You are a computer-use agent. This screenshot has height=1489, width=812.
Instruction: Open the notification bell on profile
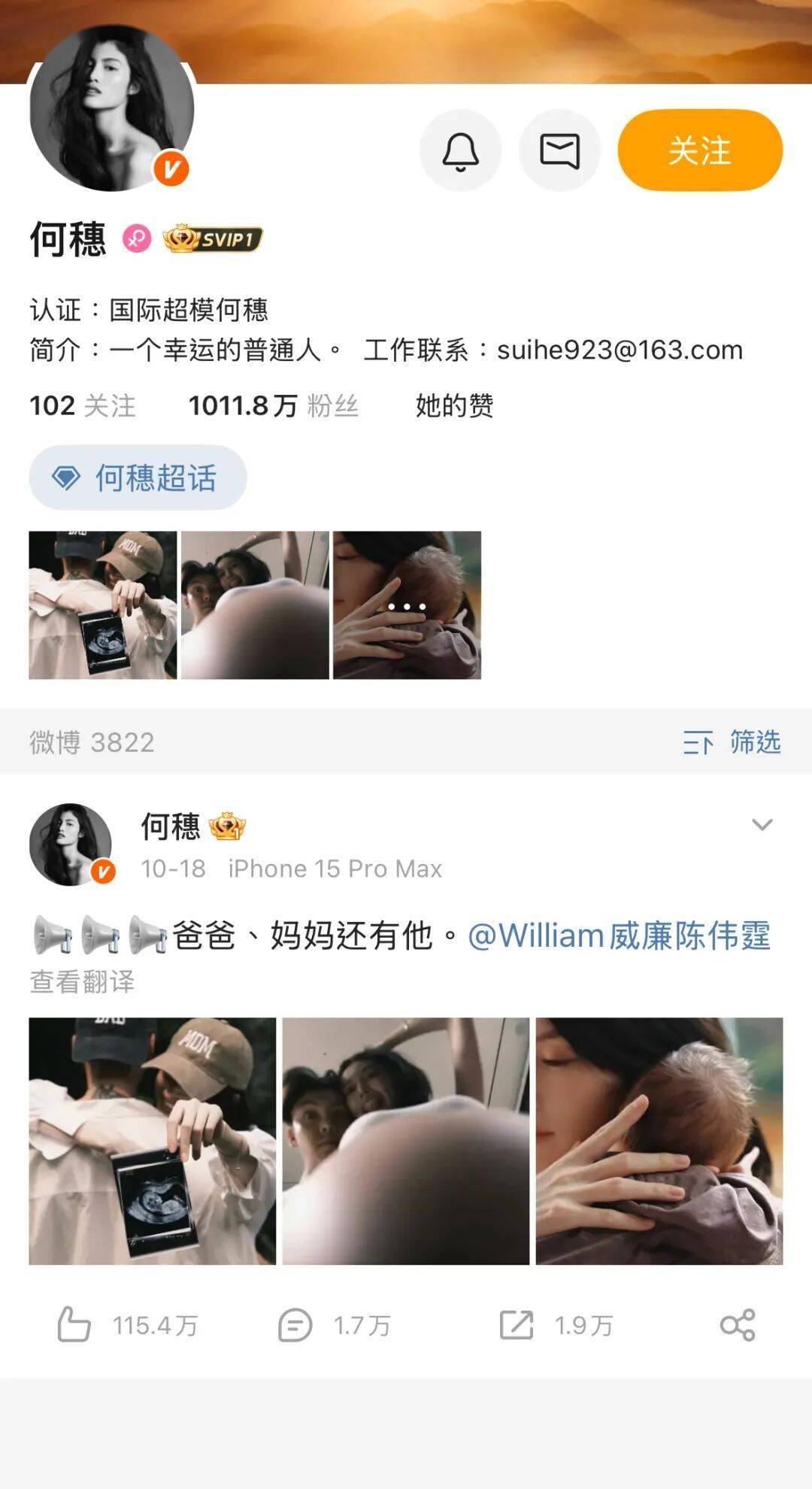click(460, 150)
